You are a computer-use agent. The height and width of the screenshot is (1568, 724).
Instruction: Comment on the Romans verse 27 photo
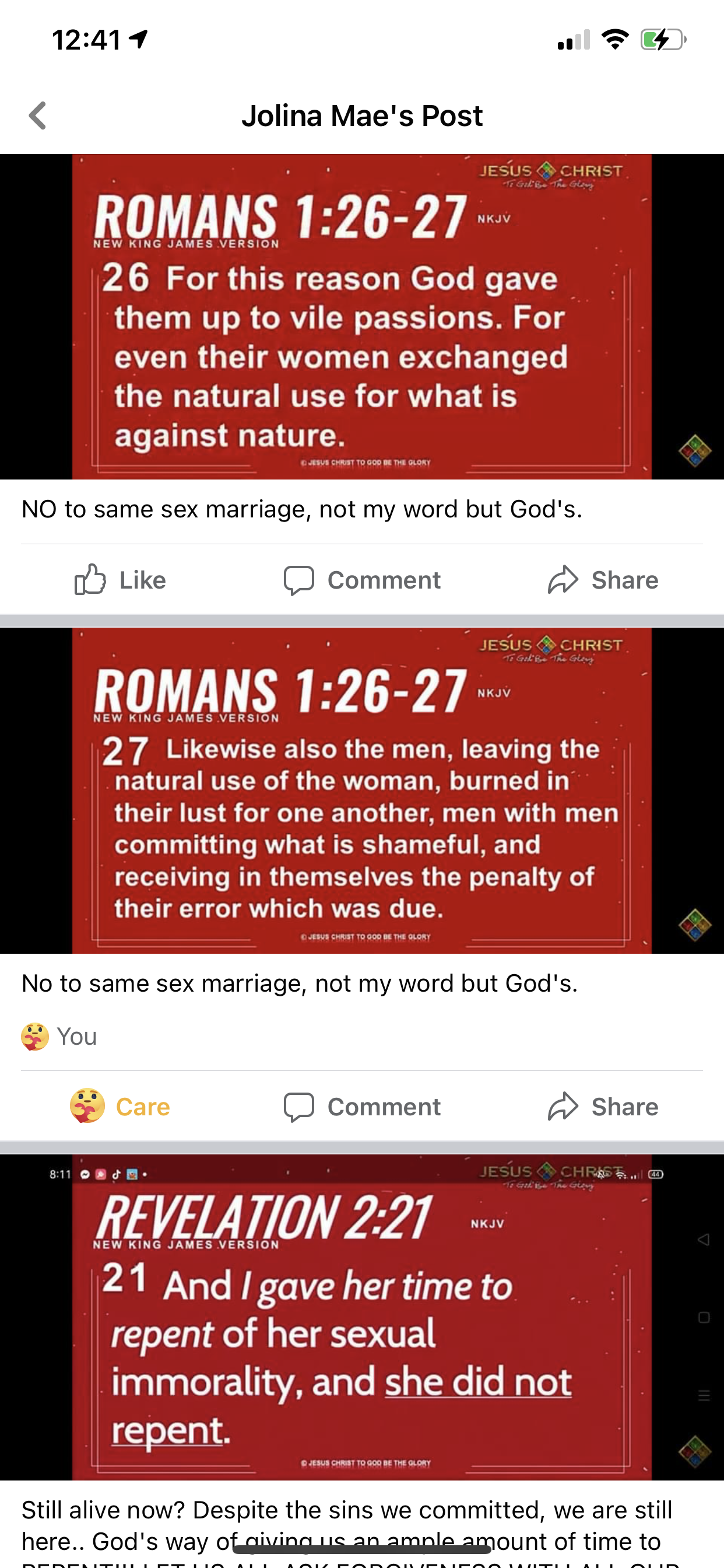coord(362,1106)
